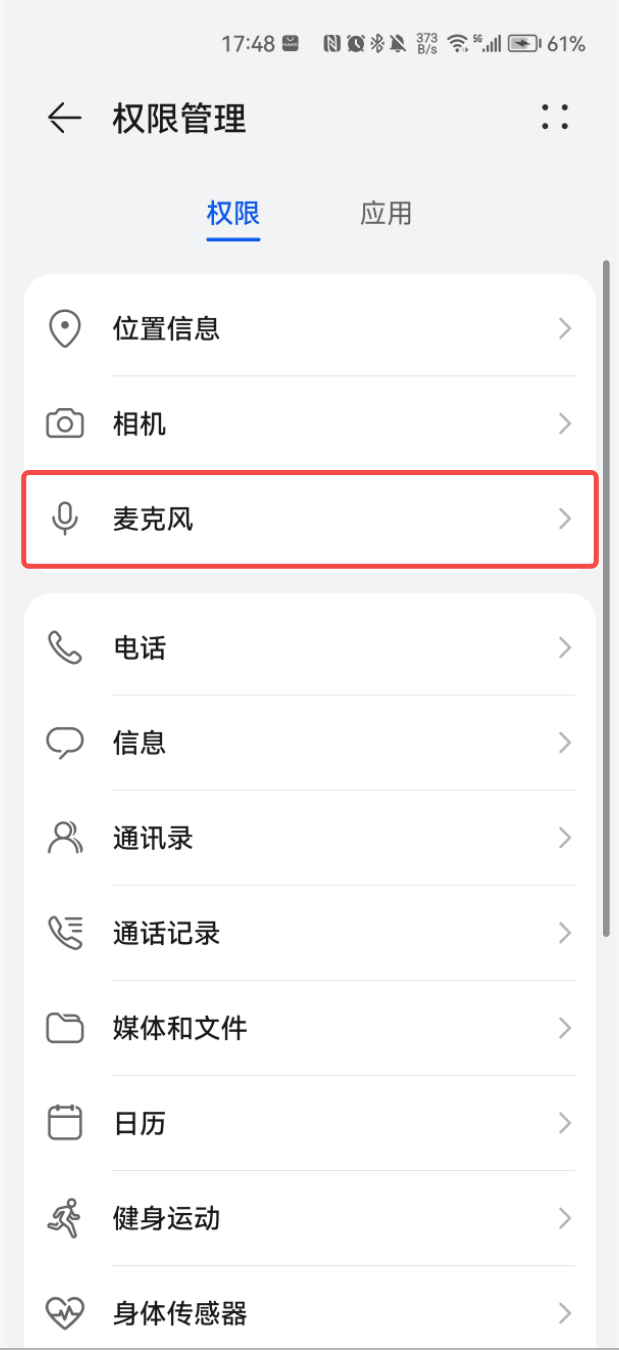The height and width of the screenshot is (1350, 619).
Task: Tap the highlighted 麦克风 row
Action: 310,519
